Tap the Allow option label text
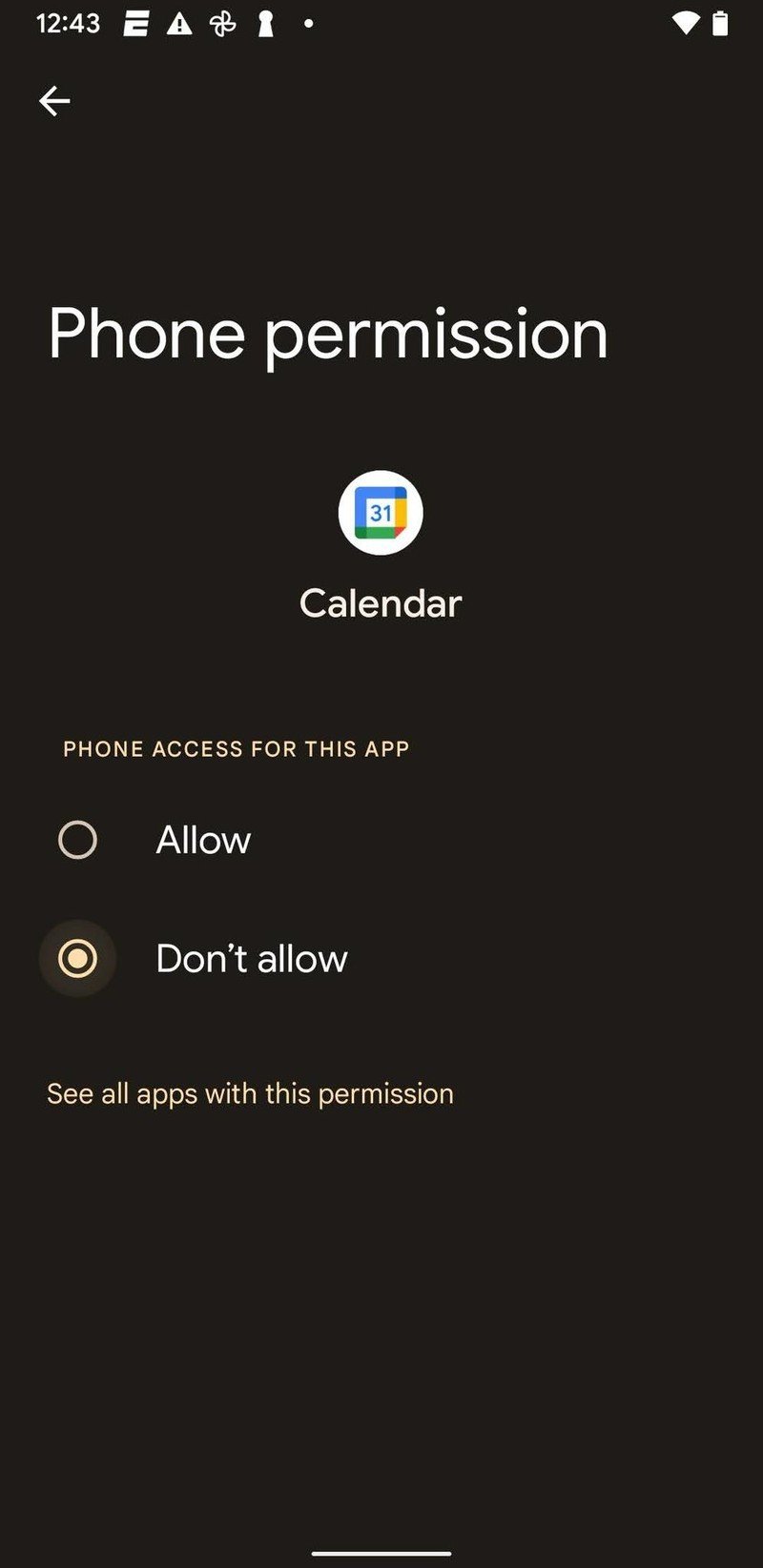 tap(202, 840)
